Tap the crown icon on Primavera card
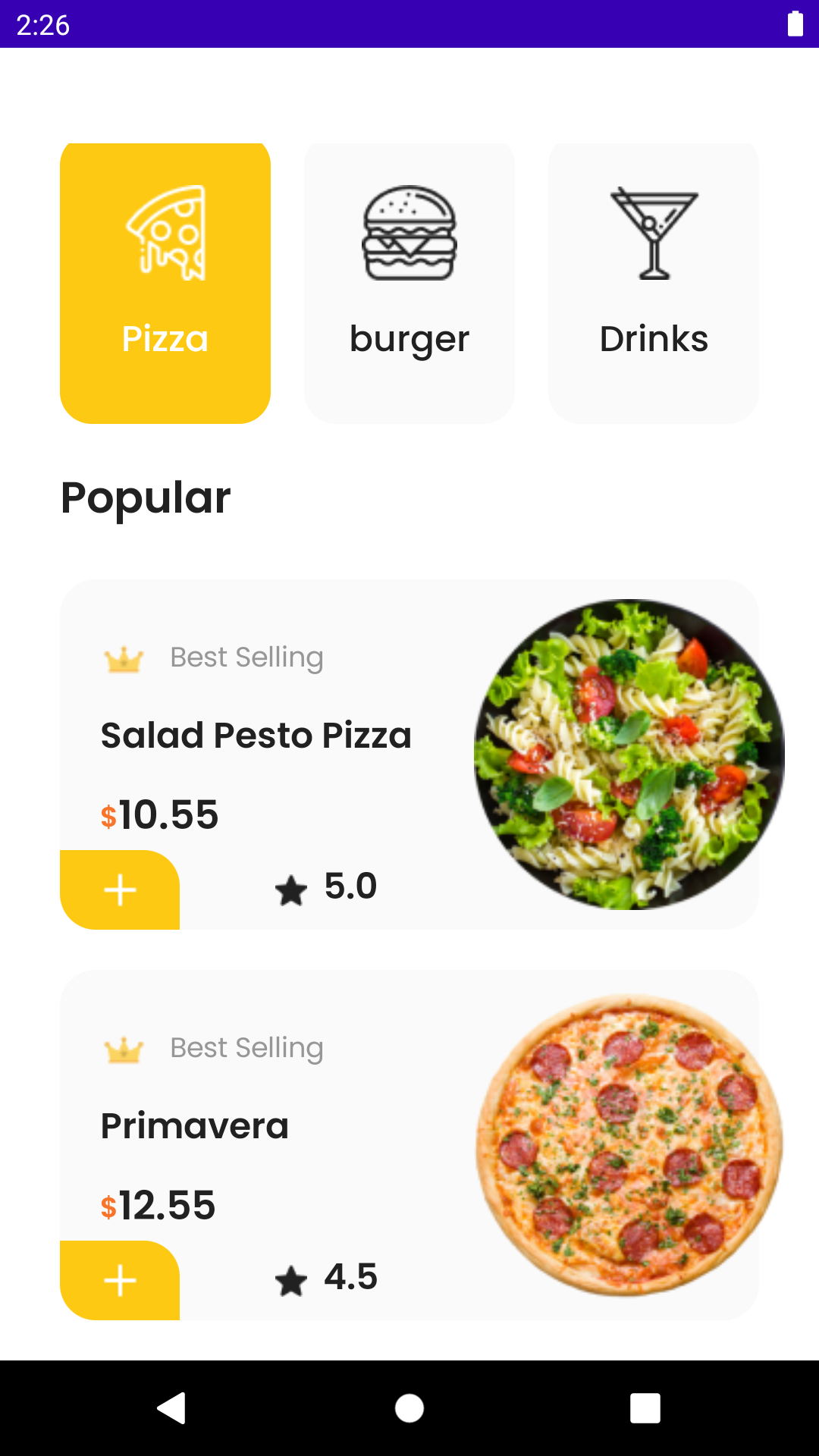Screen dimensions: 819x1456 coord(121,1049)
